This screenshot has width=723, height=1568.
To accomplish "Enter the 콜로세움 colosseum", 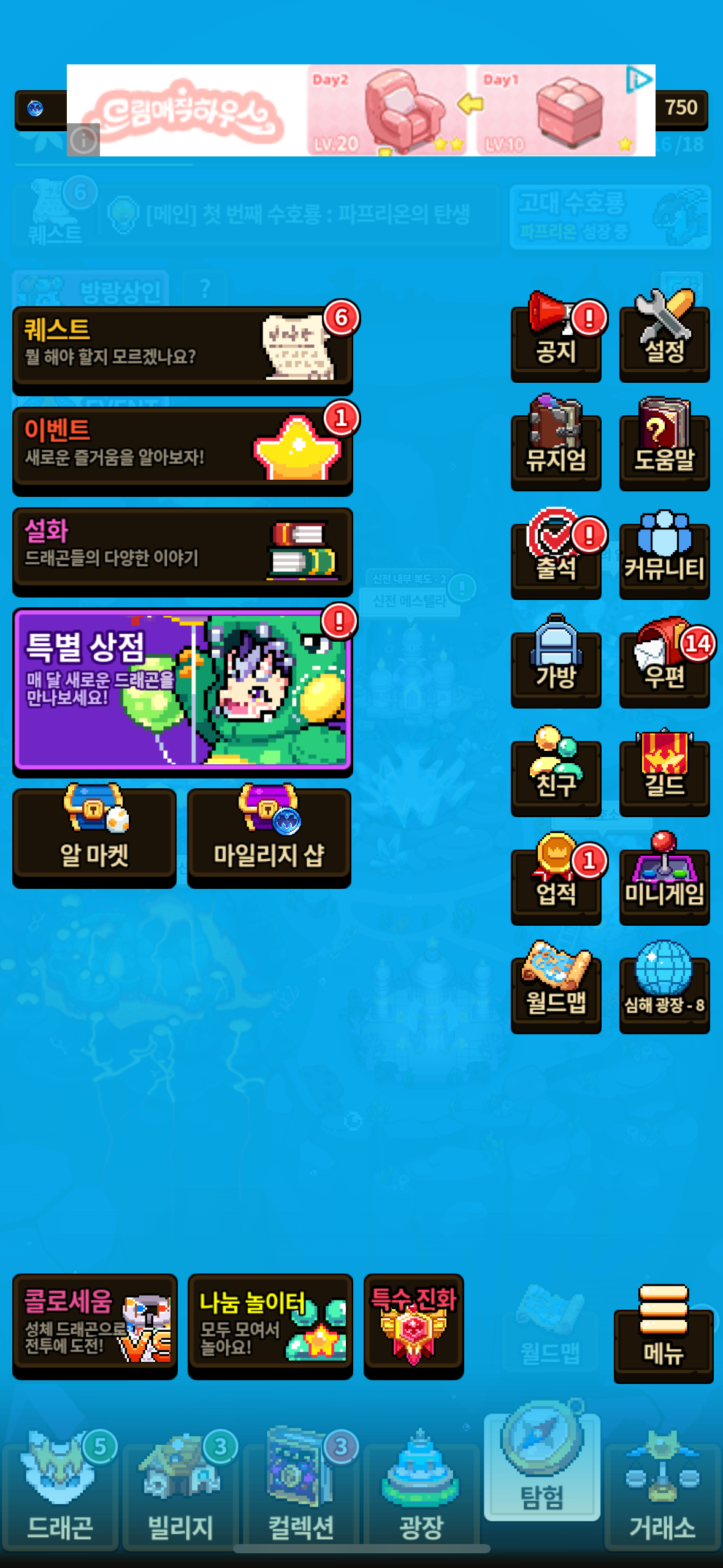I will [94, 1324].
